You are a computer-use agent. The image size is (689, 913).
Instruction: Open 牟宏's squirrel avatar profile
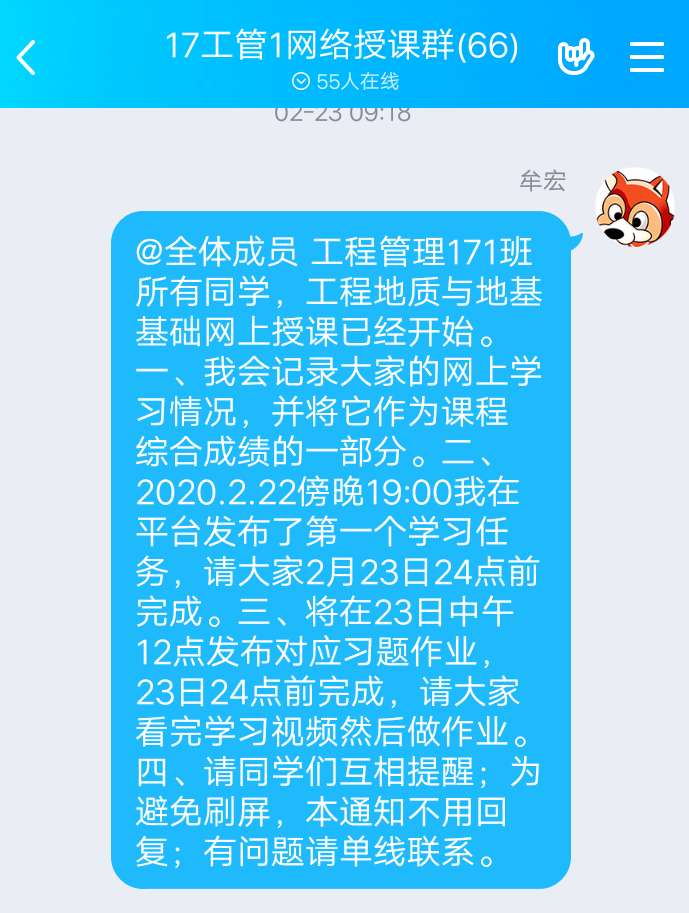(634, 208)
